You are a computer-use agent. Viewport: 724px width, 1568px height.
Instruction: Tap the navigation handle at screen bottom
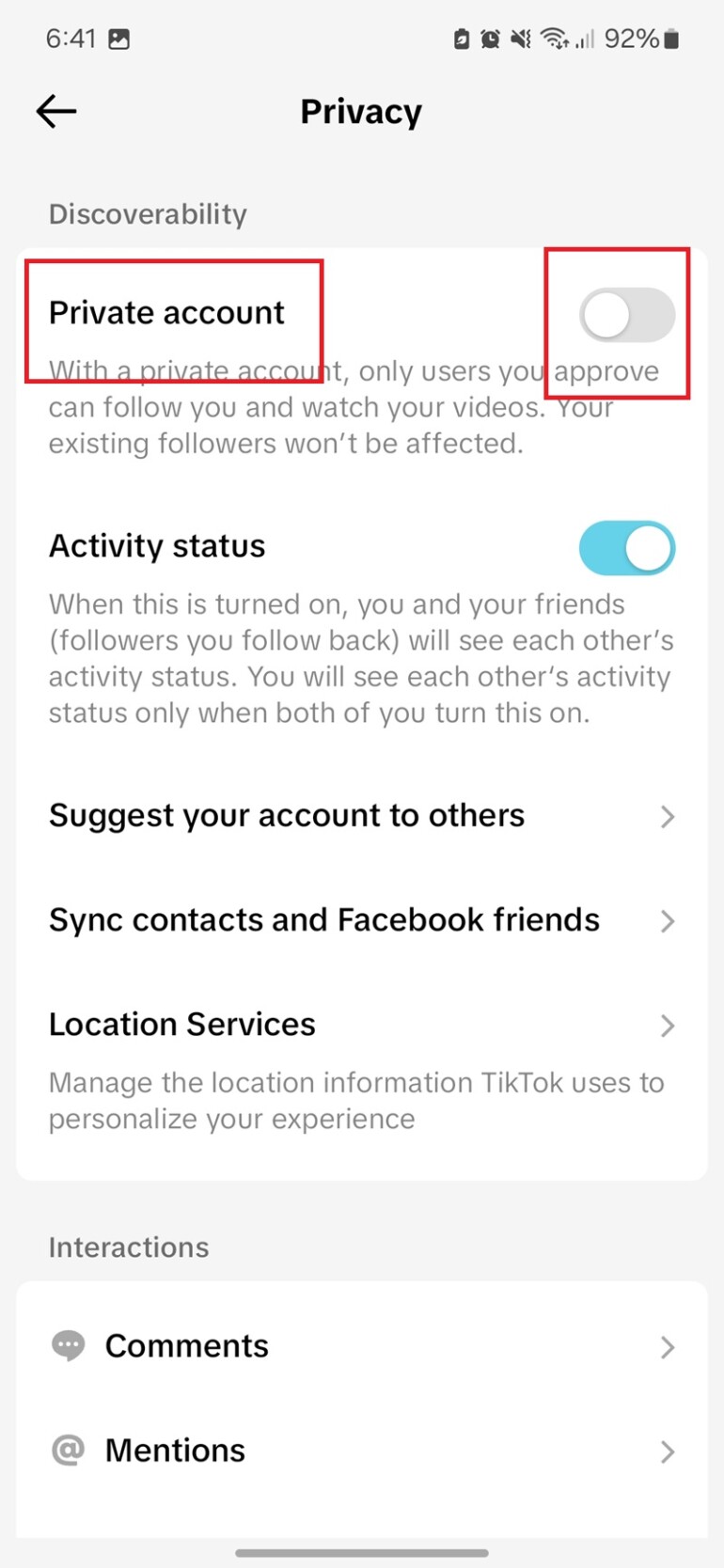point(362,1553)
